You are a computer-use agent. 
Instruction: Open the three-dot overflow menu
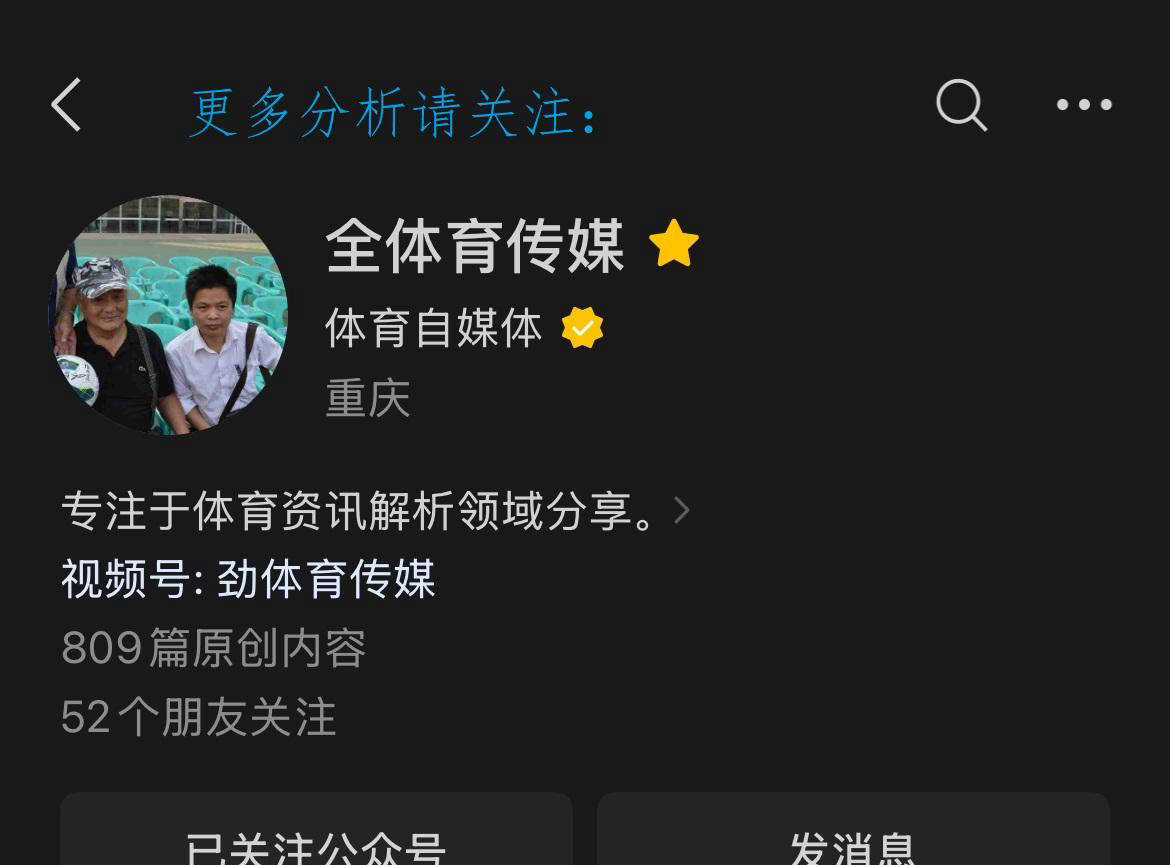tap(1084, 105)
